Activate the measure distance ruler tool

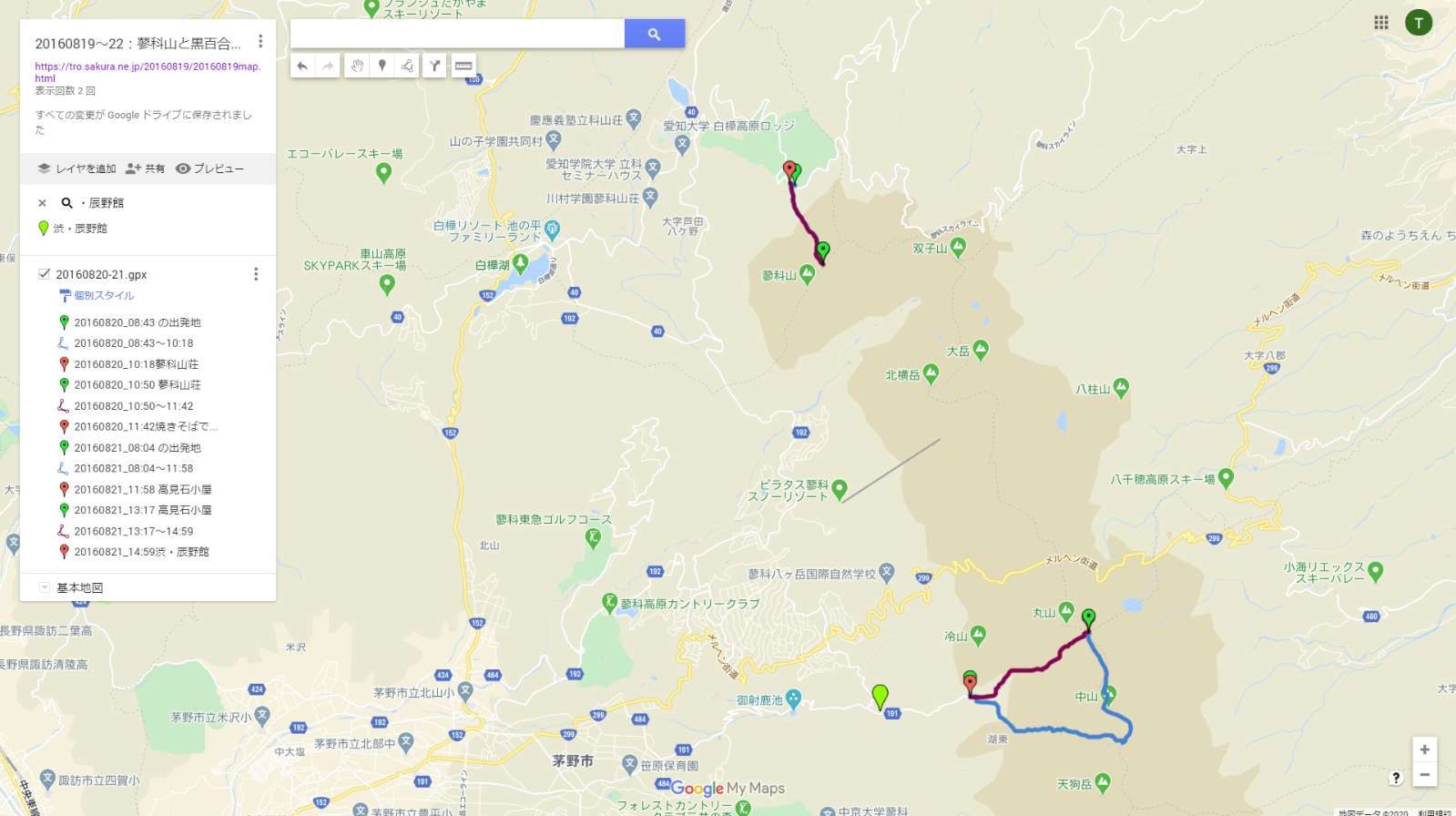coord(463,66)
